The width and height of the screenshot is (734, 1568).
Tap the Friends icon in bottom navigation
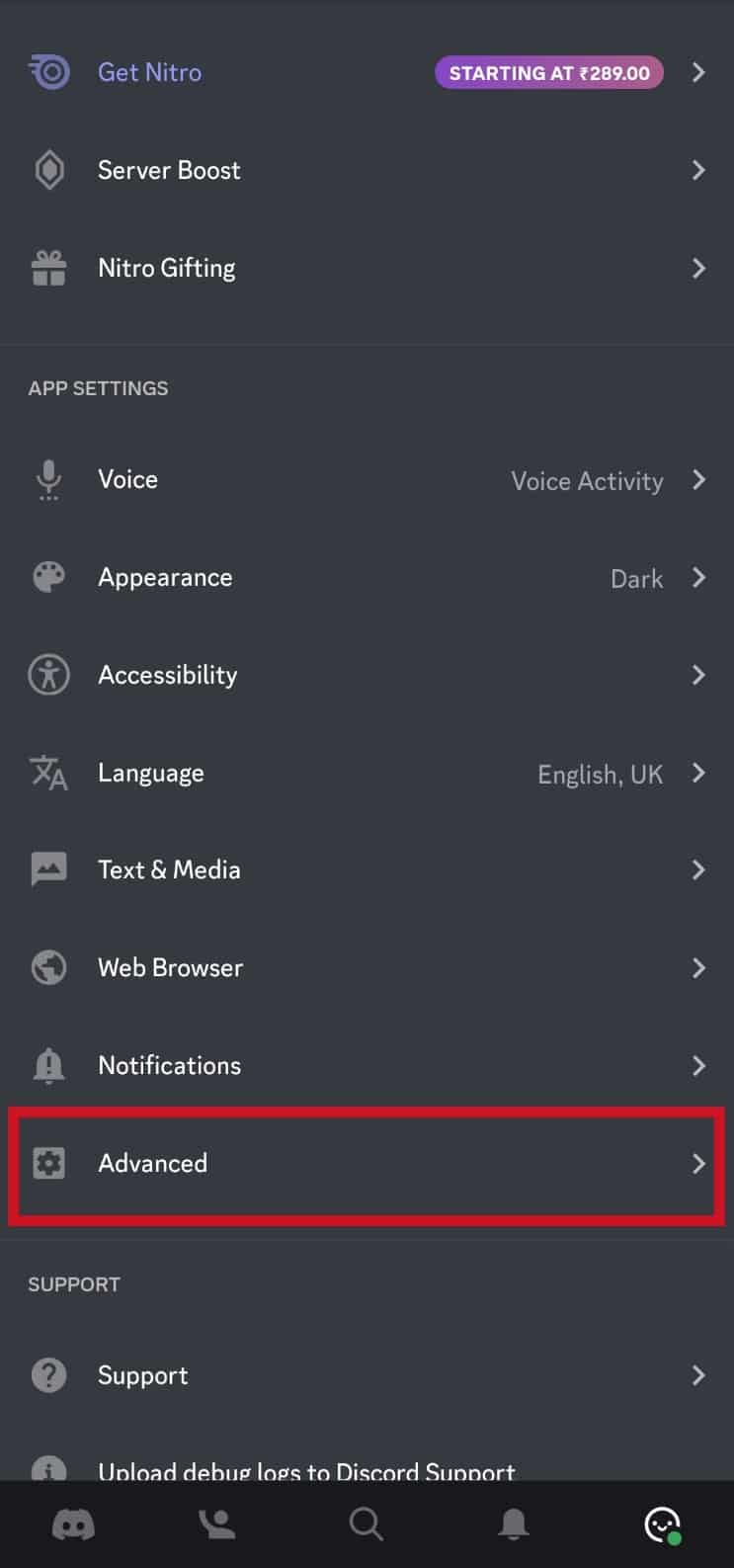click(x=219, y=1524)
